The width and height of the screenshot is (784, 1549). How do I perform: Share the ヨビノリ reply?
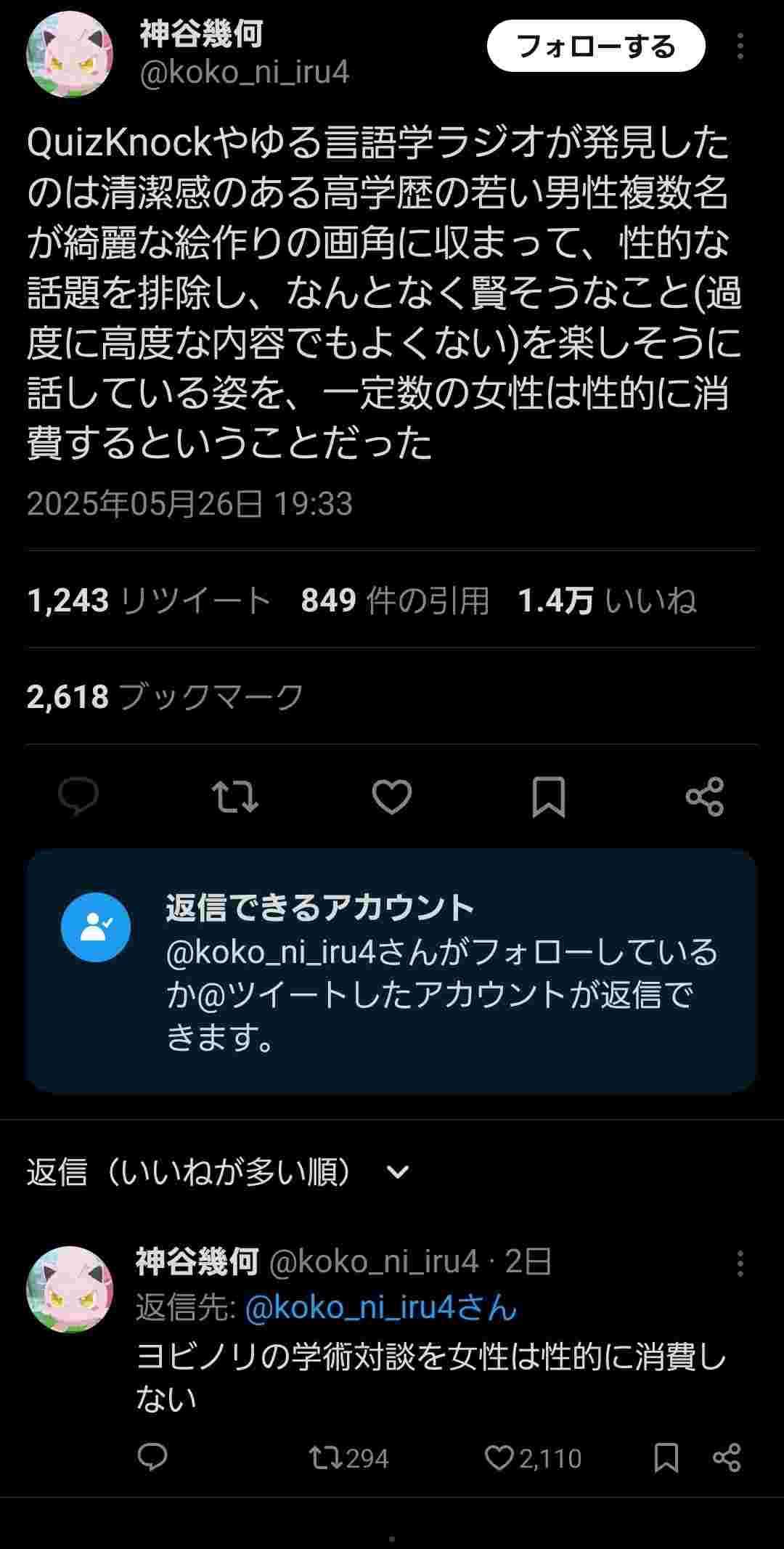(727, 1457)
